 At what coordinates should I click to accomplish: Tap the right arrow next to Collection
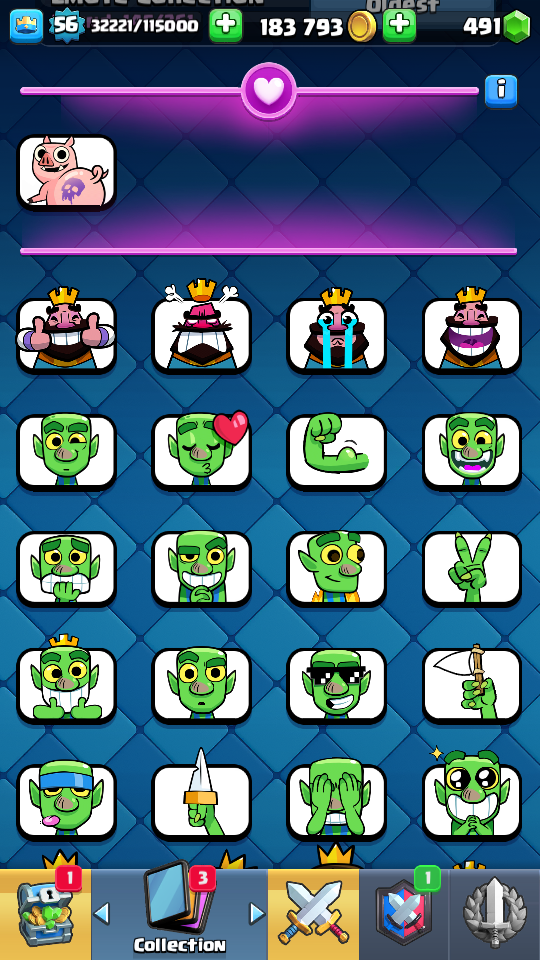(257, 913)
